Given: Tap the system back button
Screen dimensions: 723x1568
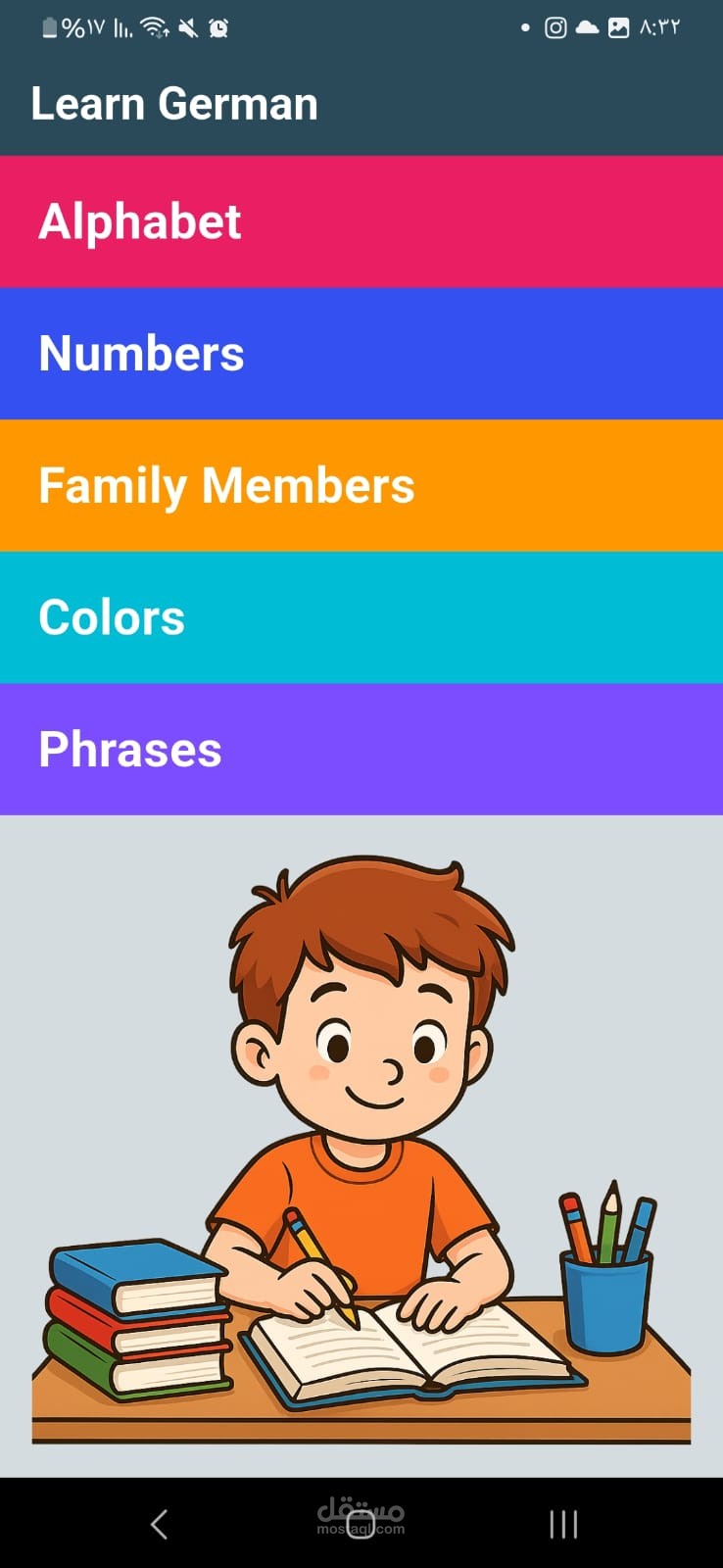Looking at the screenshot, I should click(160, 1524).
